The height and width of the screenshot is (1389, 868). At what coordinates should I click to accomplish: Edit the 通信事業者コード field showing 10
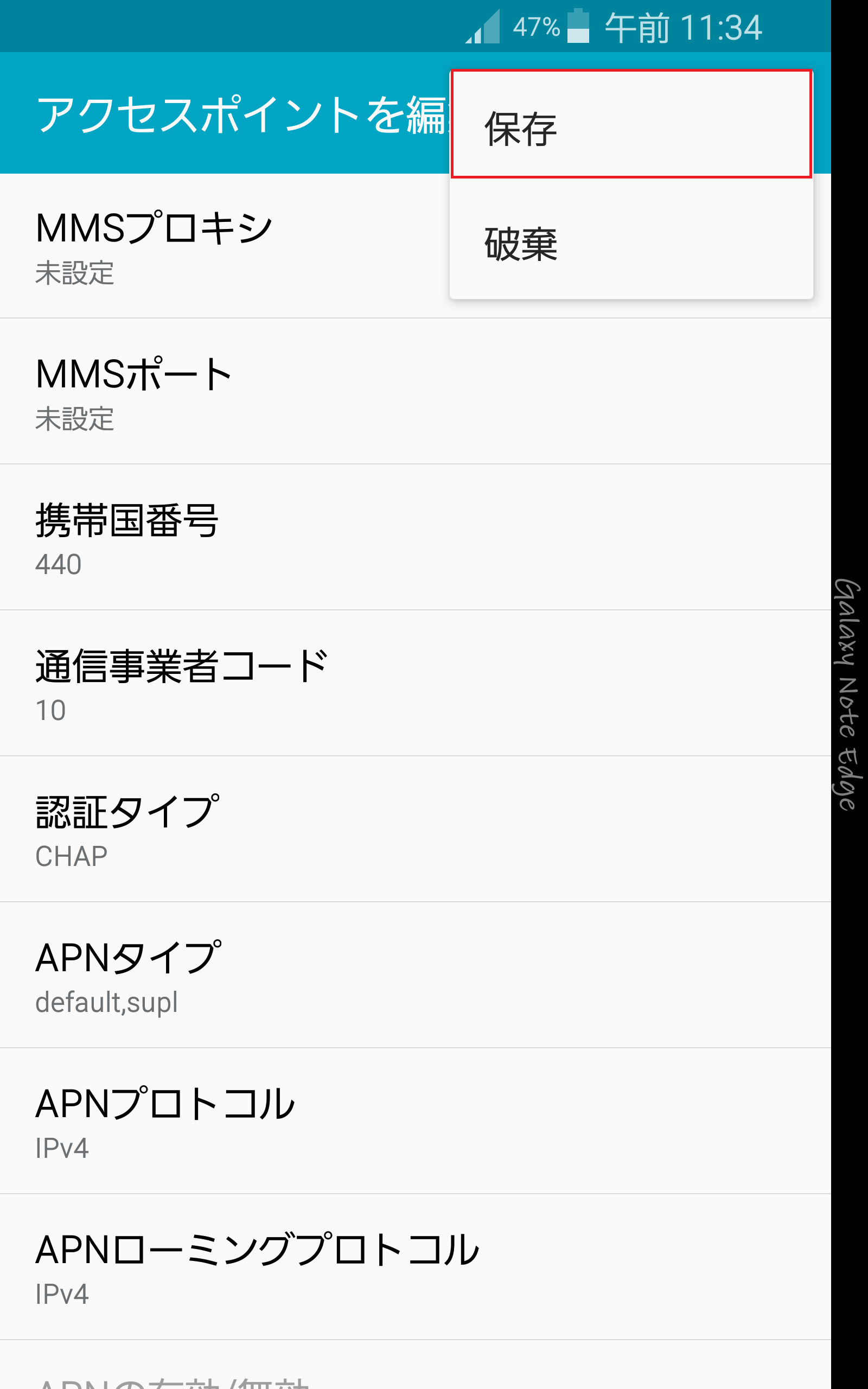click(229, 683)
